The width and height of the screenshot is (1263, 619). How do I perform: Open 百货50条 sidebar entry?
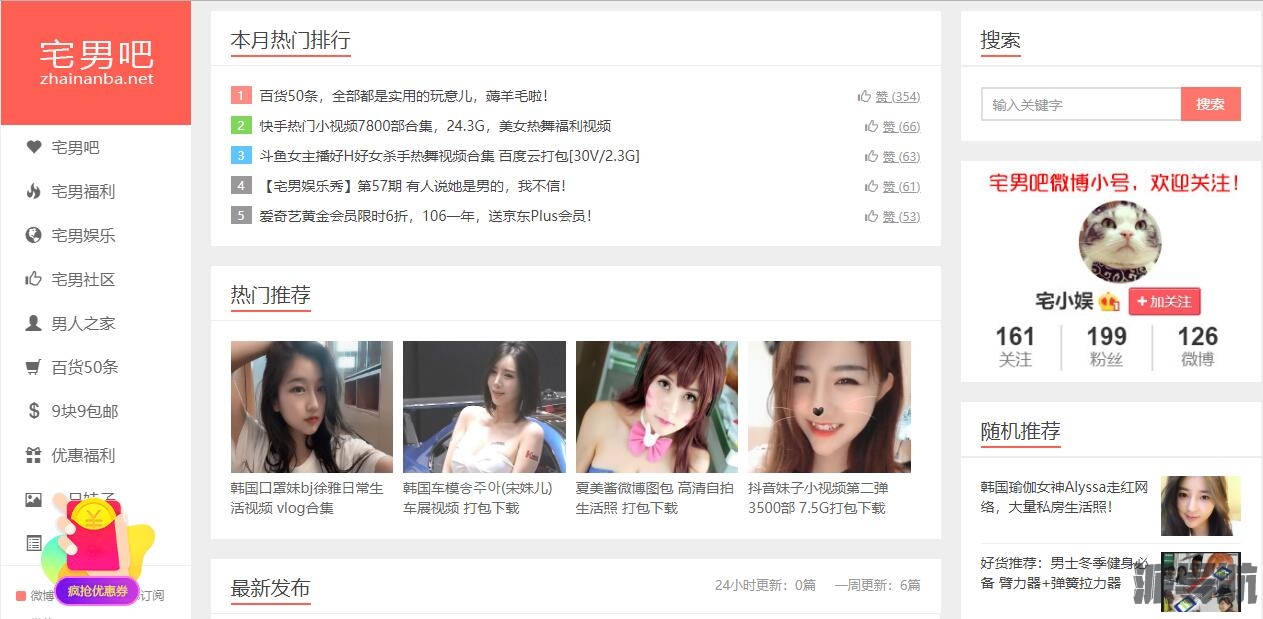[x=84, y=368]
